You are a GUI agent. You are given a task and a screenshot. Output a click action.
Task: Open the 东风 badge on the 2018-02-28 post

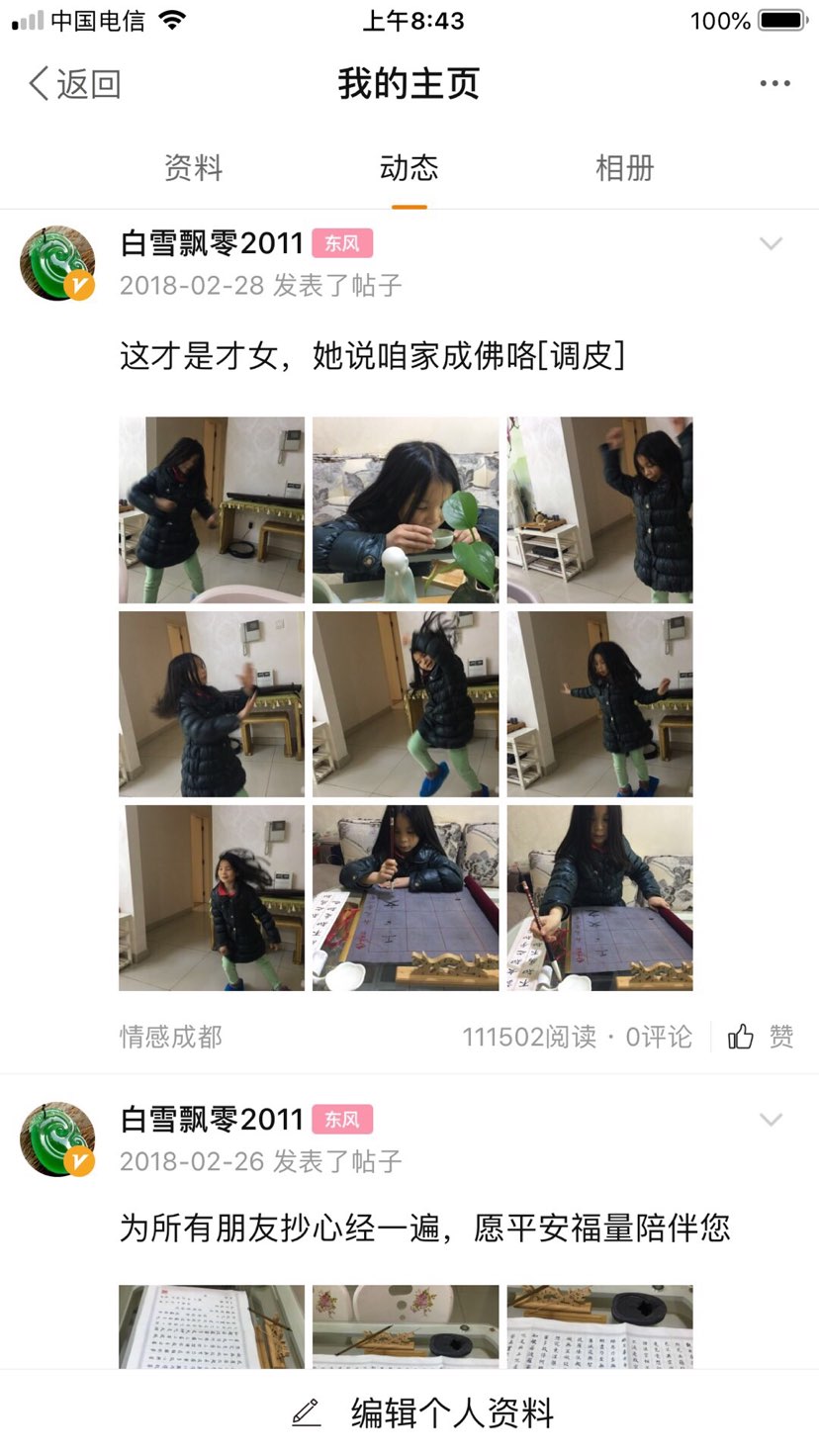[x=342, y=243]
